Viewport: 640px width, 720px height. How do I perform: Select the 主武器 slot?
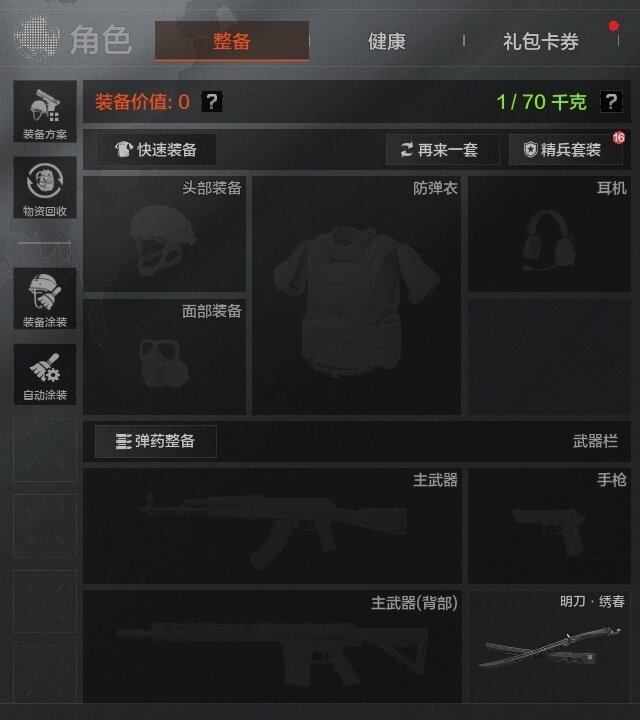tap(272, 526)
